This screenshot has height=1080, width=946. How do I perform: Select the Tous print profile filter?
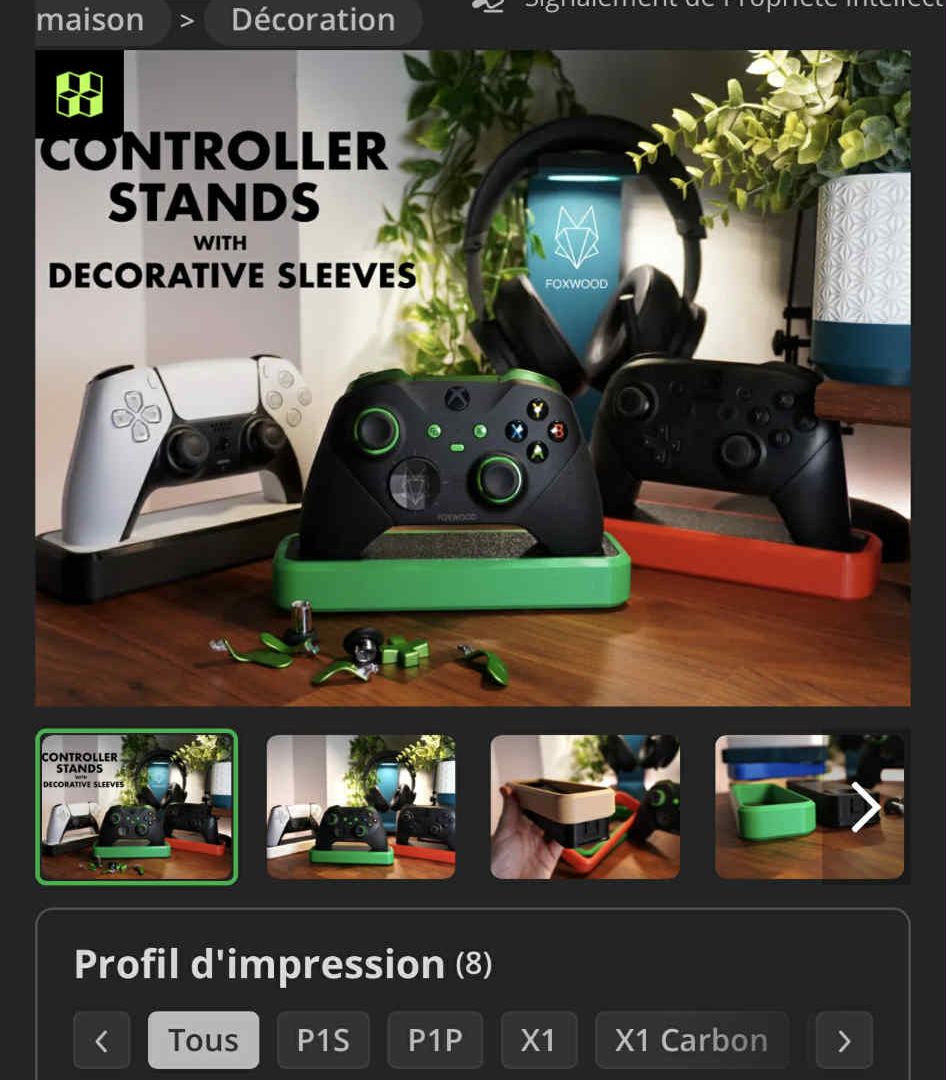pos(203,1040)
